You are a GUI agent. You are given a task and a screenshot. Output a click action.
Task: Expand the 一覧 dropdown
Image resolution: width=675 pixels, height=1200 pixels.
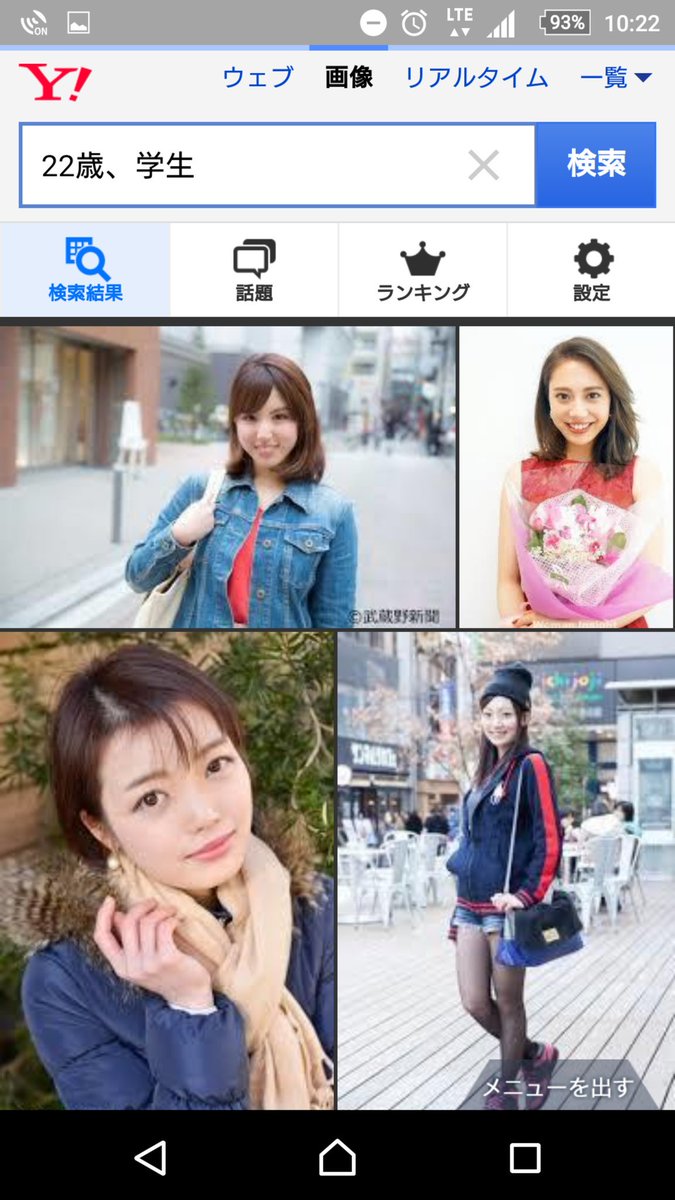click(x=616, y=78)
